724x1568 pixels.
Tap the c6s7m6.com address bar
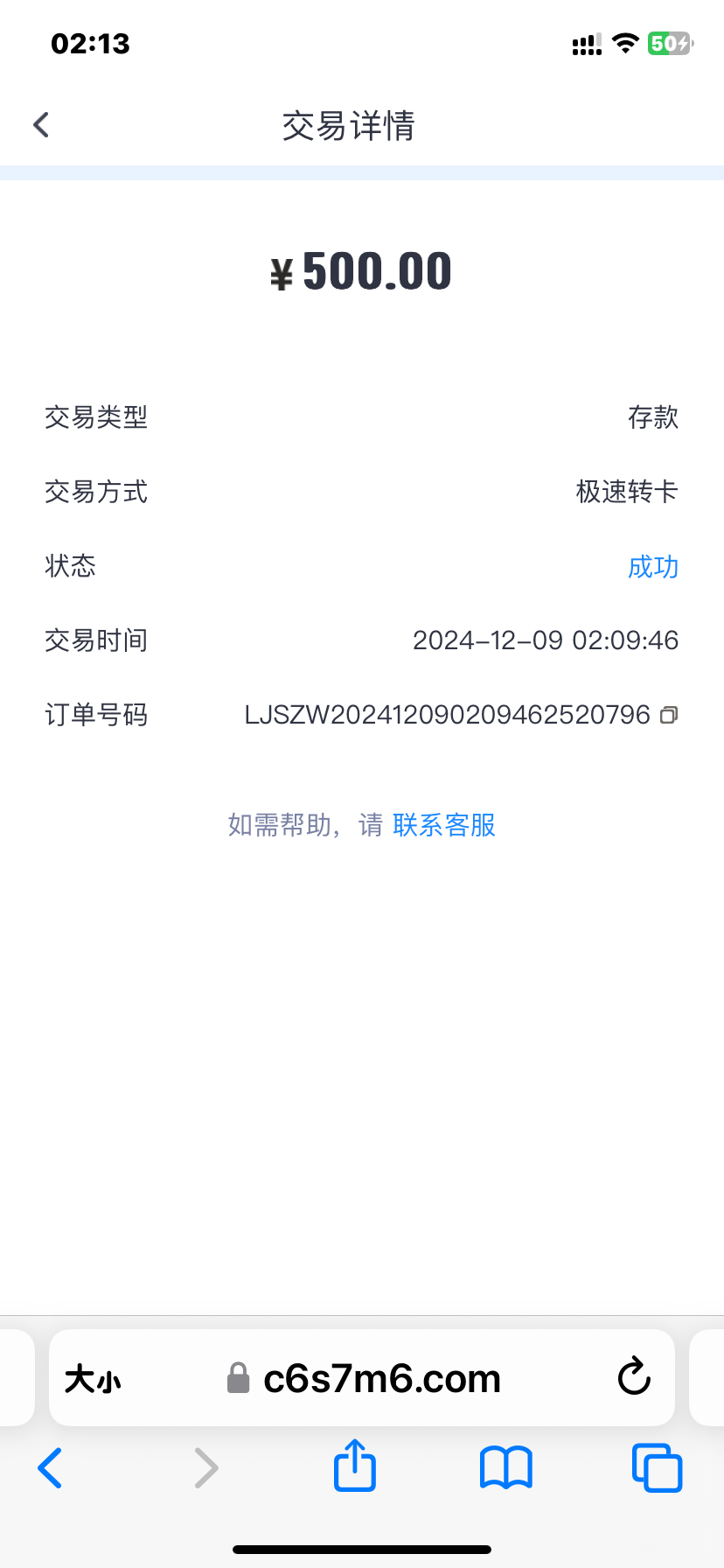[x=381, y=1380]
